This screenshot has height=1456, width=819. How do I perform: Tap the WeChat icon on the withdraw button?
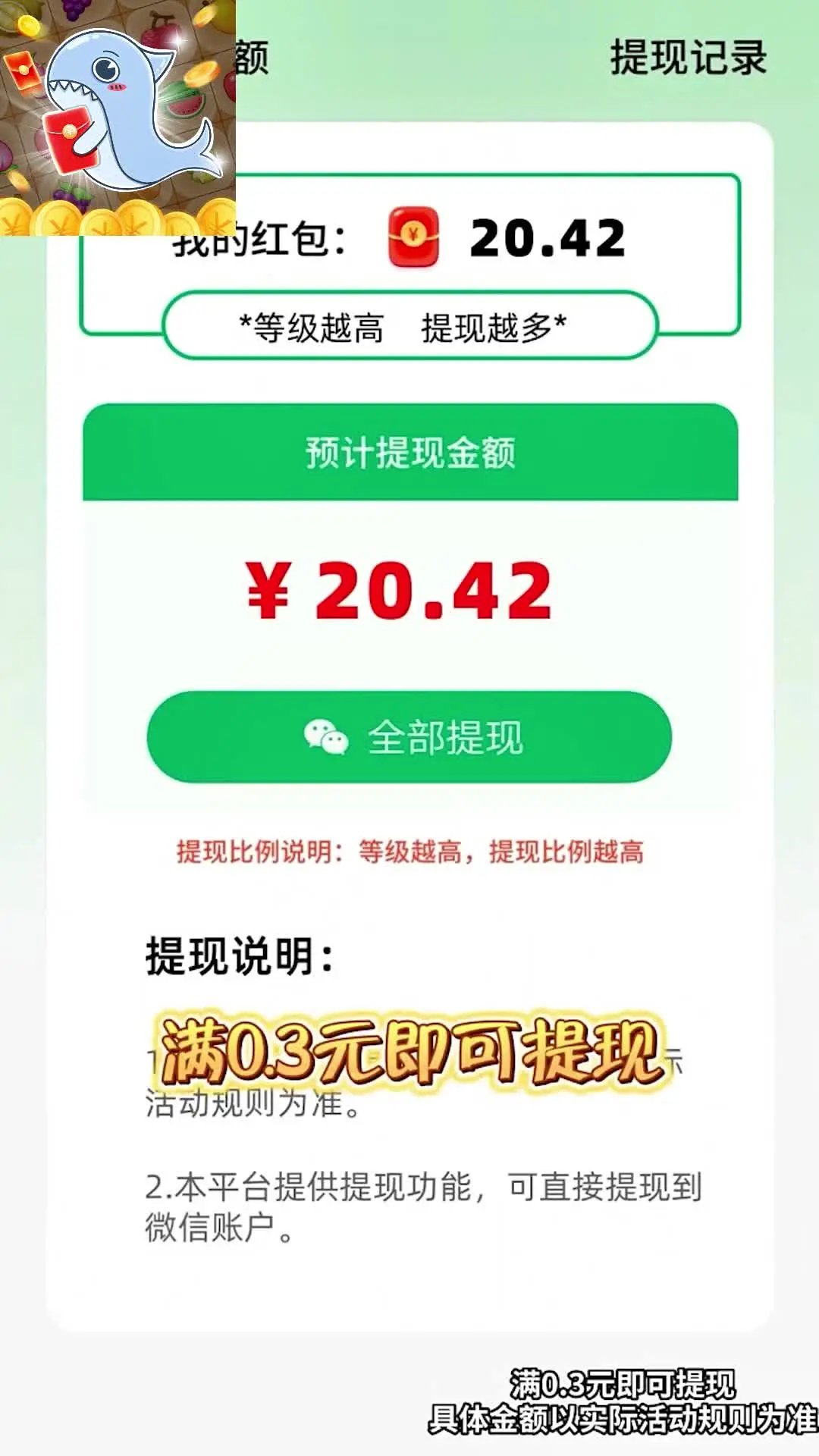point(326,736)
